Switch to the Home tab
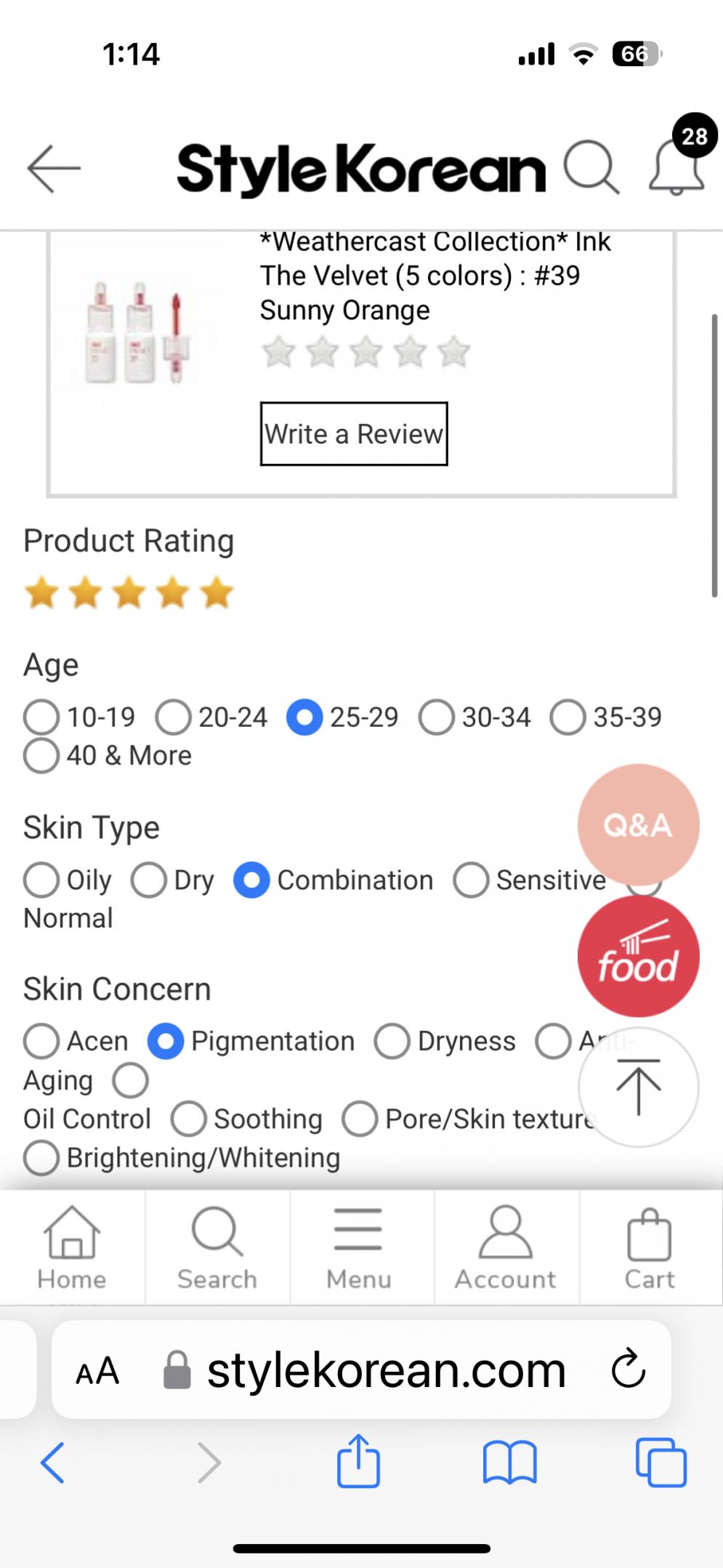This screenshot has height=1568, width=723. [72, 1247]
